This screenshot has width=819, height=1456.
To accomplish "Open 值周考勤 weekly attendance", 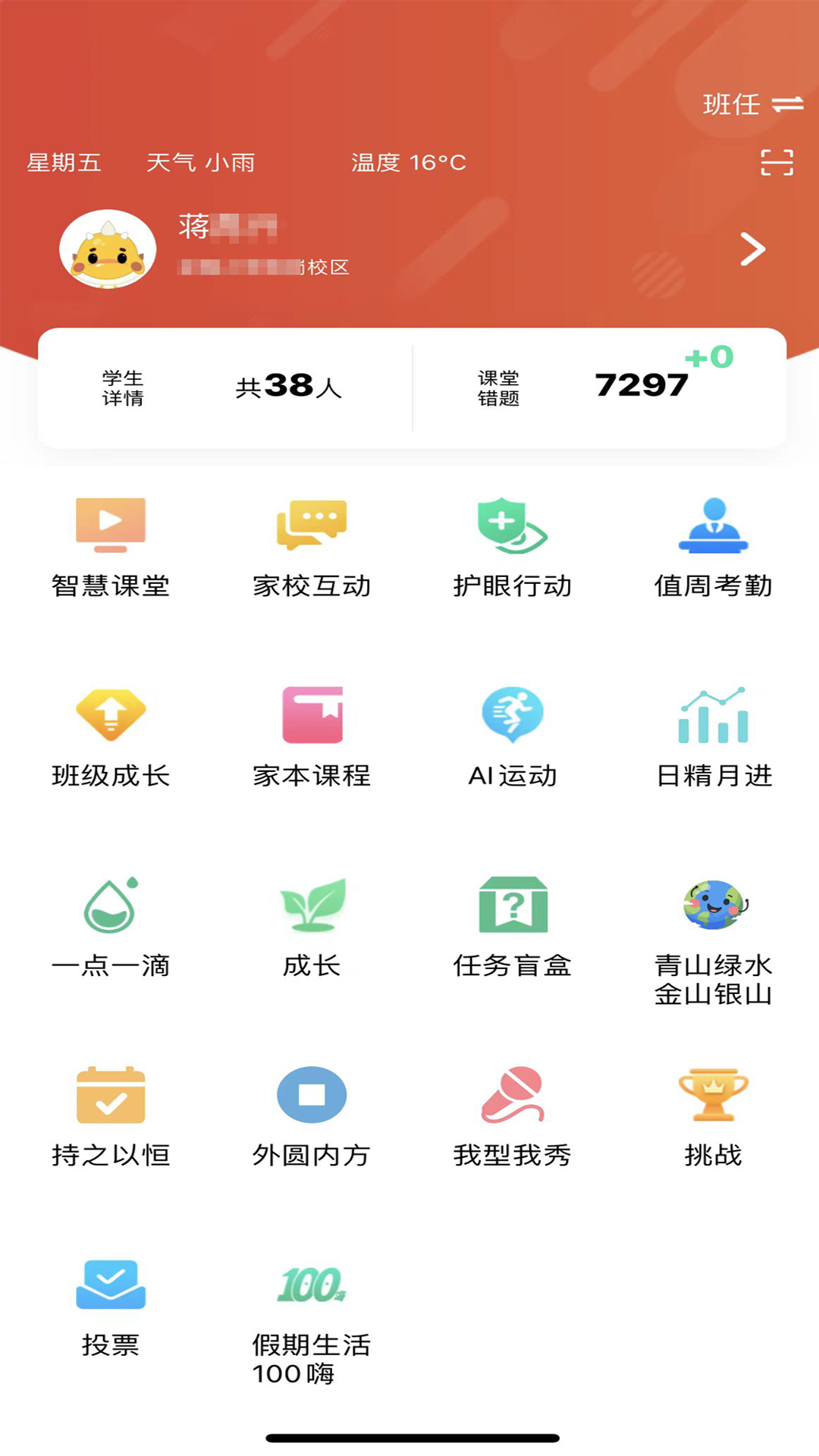I will (x=713, y=542).
